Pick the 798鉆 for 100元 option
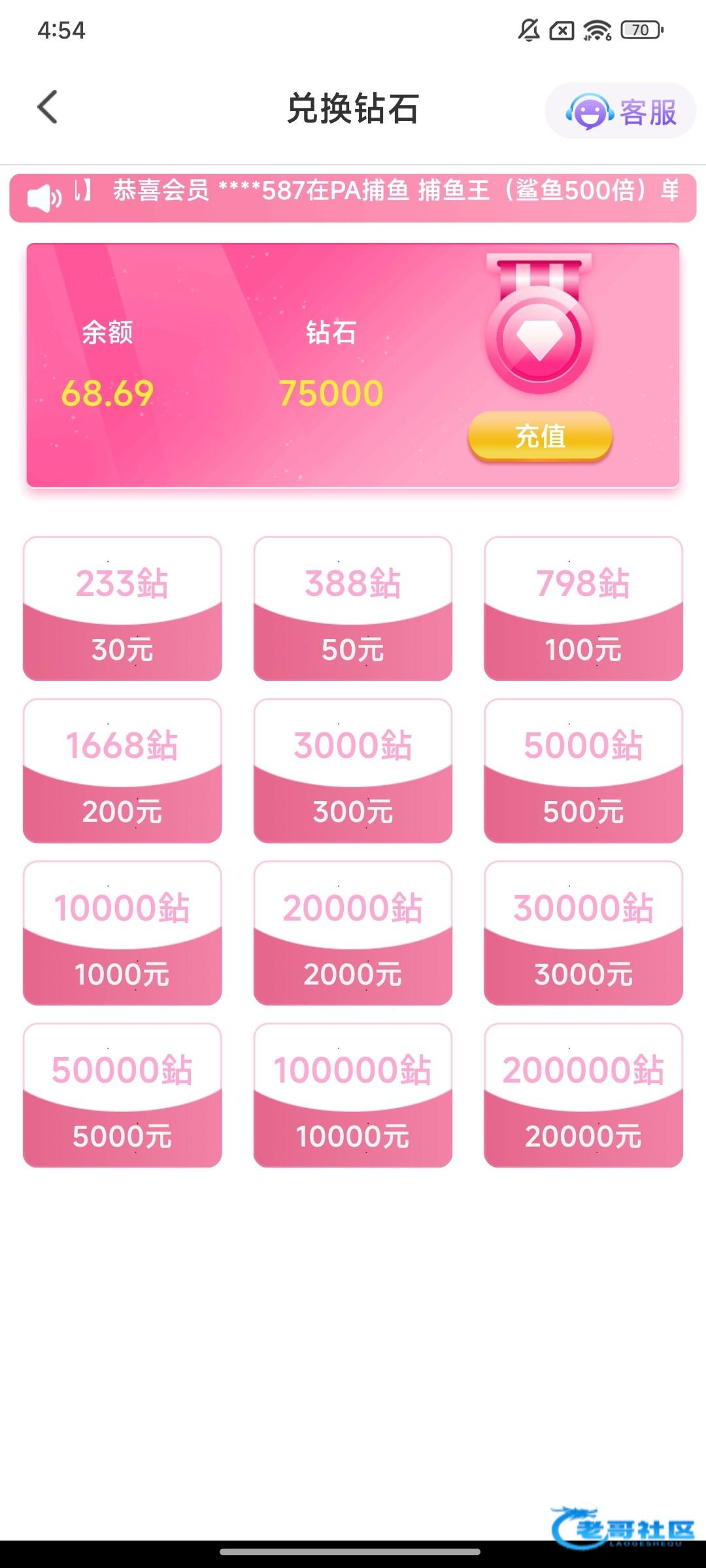 583,608
